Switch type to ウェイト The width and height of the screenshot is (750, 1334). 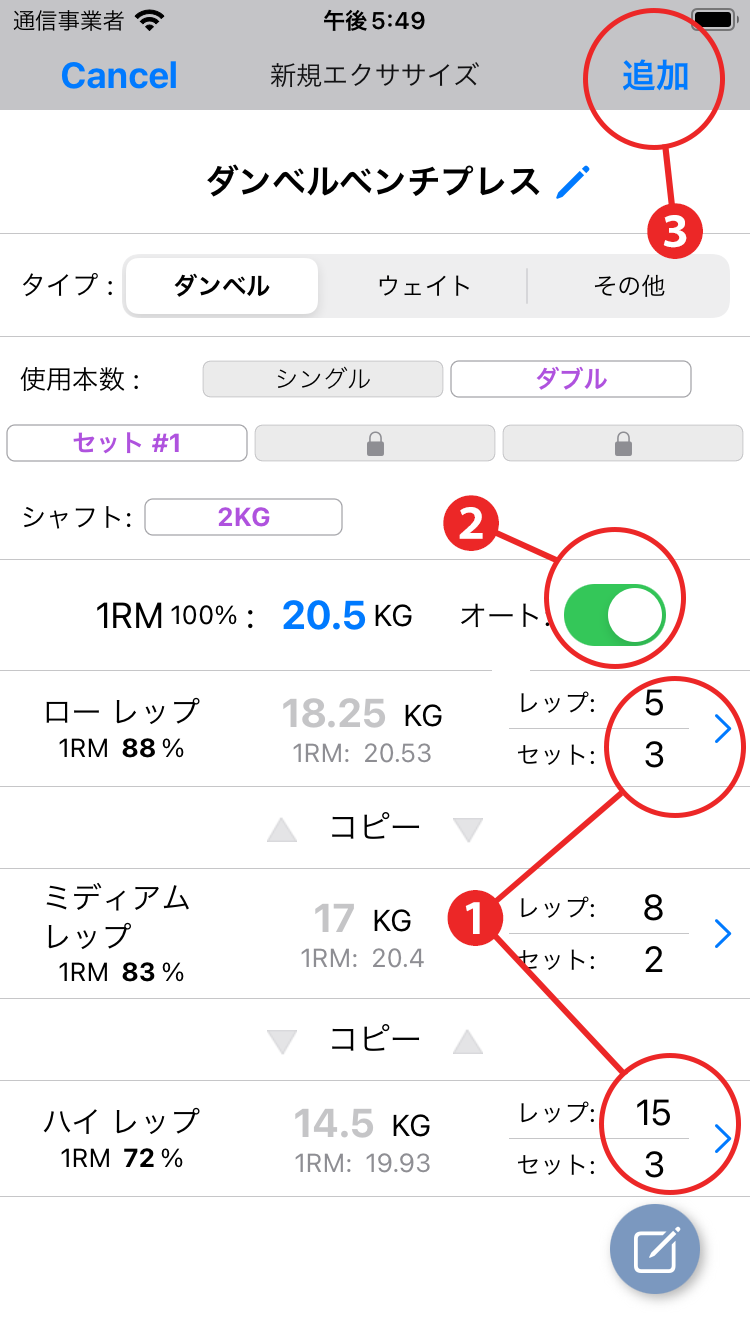(424, 286)
